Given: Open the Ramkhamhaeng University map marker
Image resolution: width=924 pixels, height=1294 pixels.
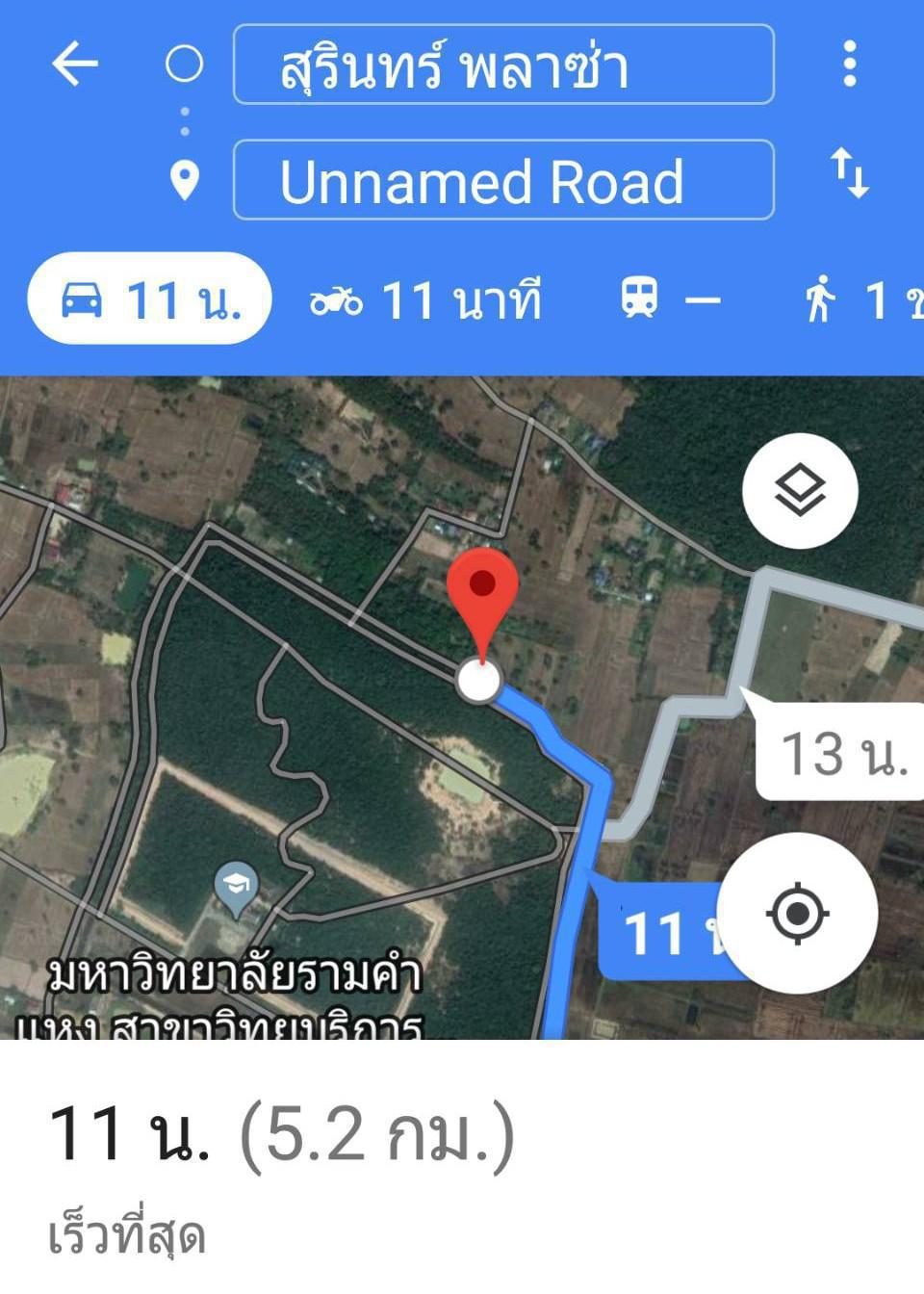Looking at the screenshot, I should [237, 888].
